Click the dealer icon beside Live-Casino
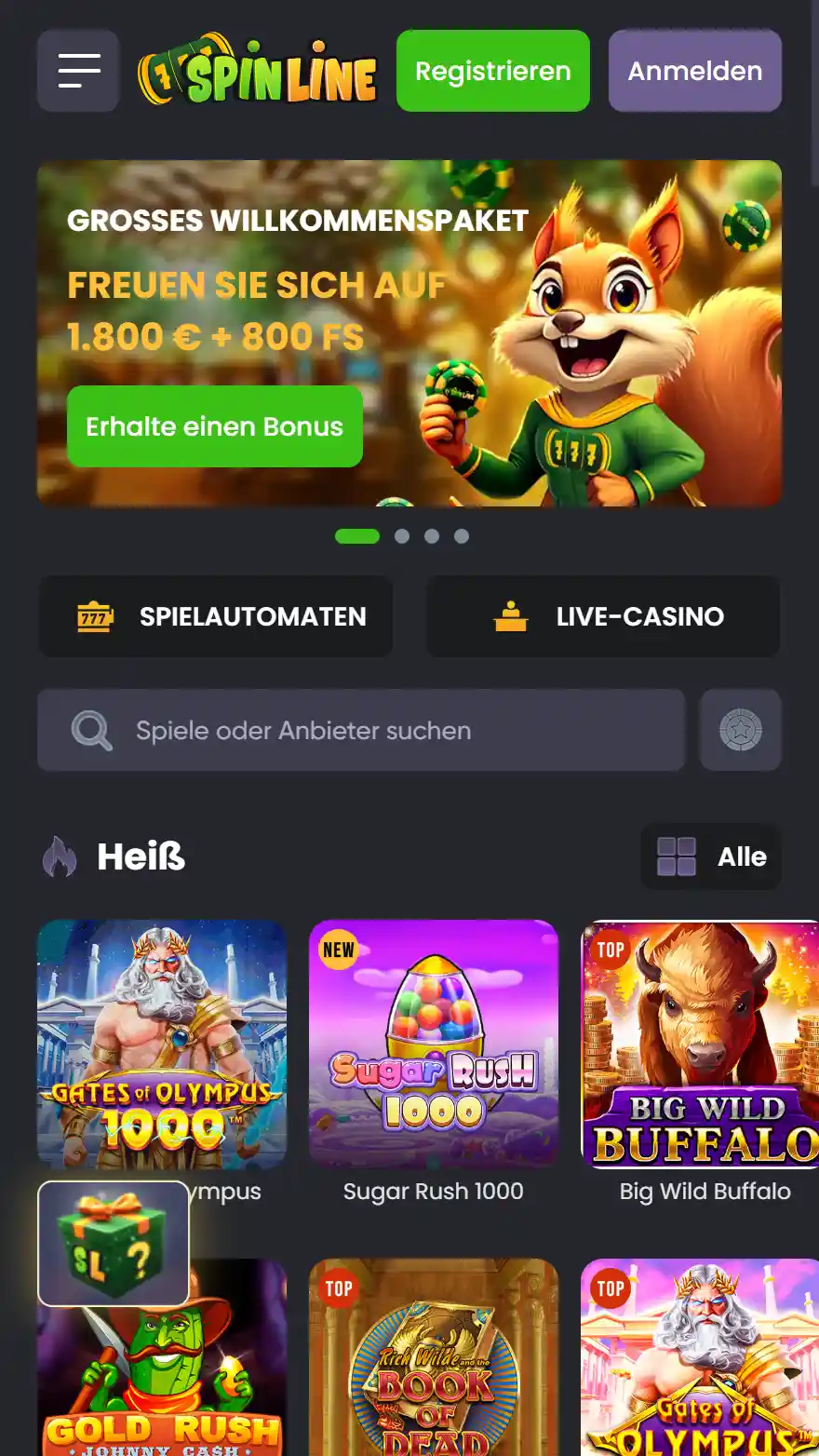This screenshot has height=1456, width=819. [510, 616]
